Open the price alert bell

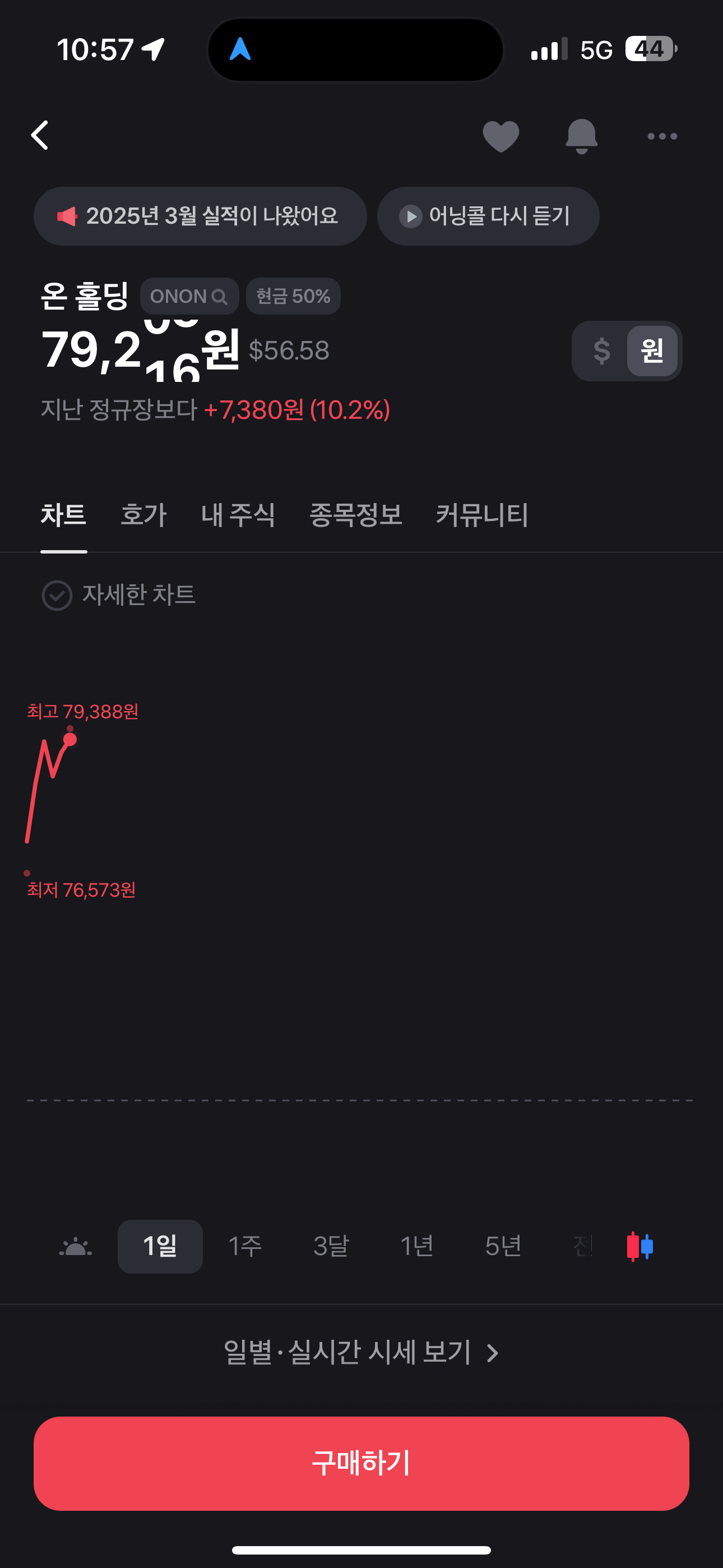click(x=581, y=136)
